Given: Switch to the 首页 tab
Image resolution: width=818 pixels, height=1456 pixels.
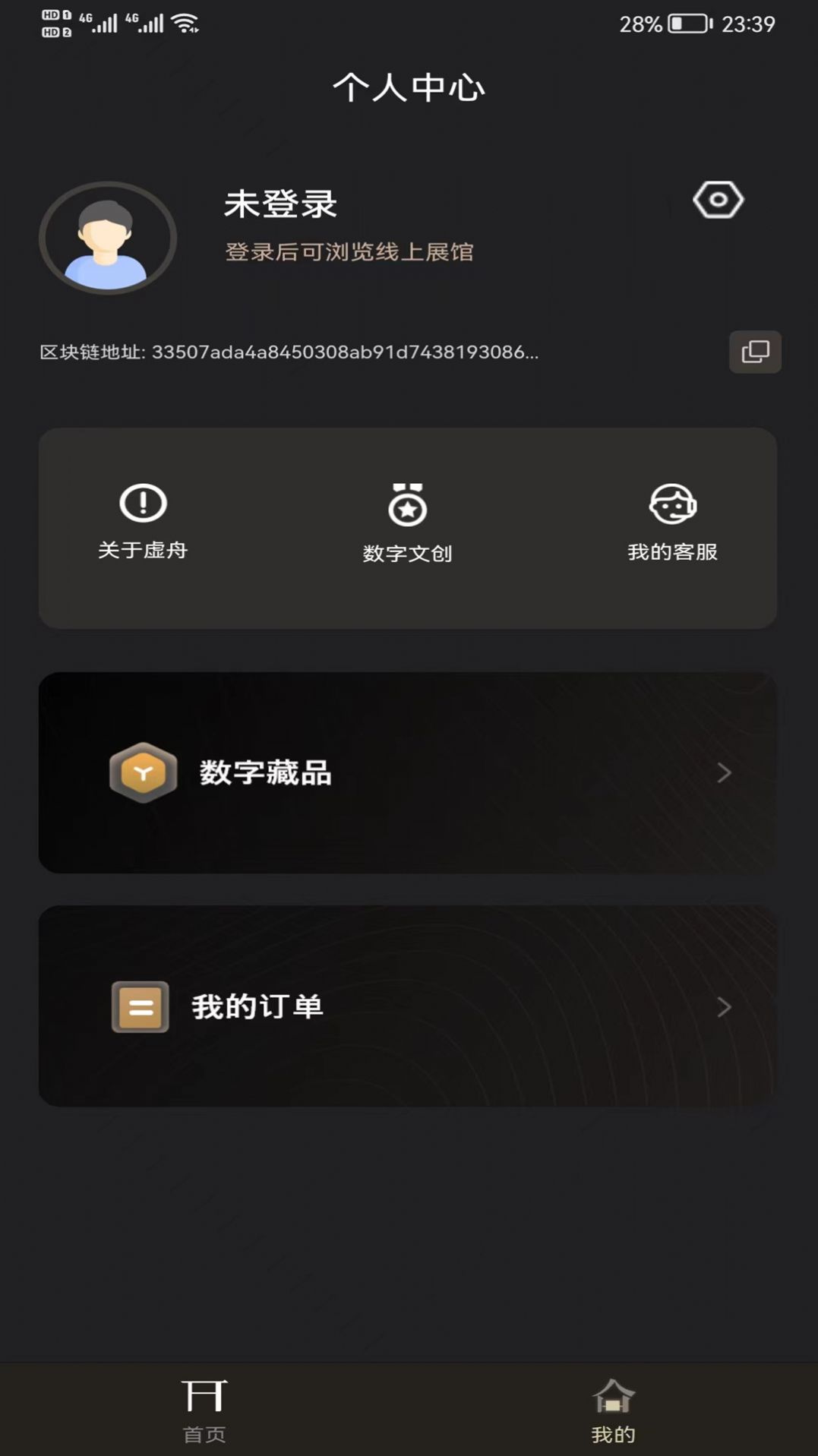Looking at the screenshot, I should (x=204, y=1410).
